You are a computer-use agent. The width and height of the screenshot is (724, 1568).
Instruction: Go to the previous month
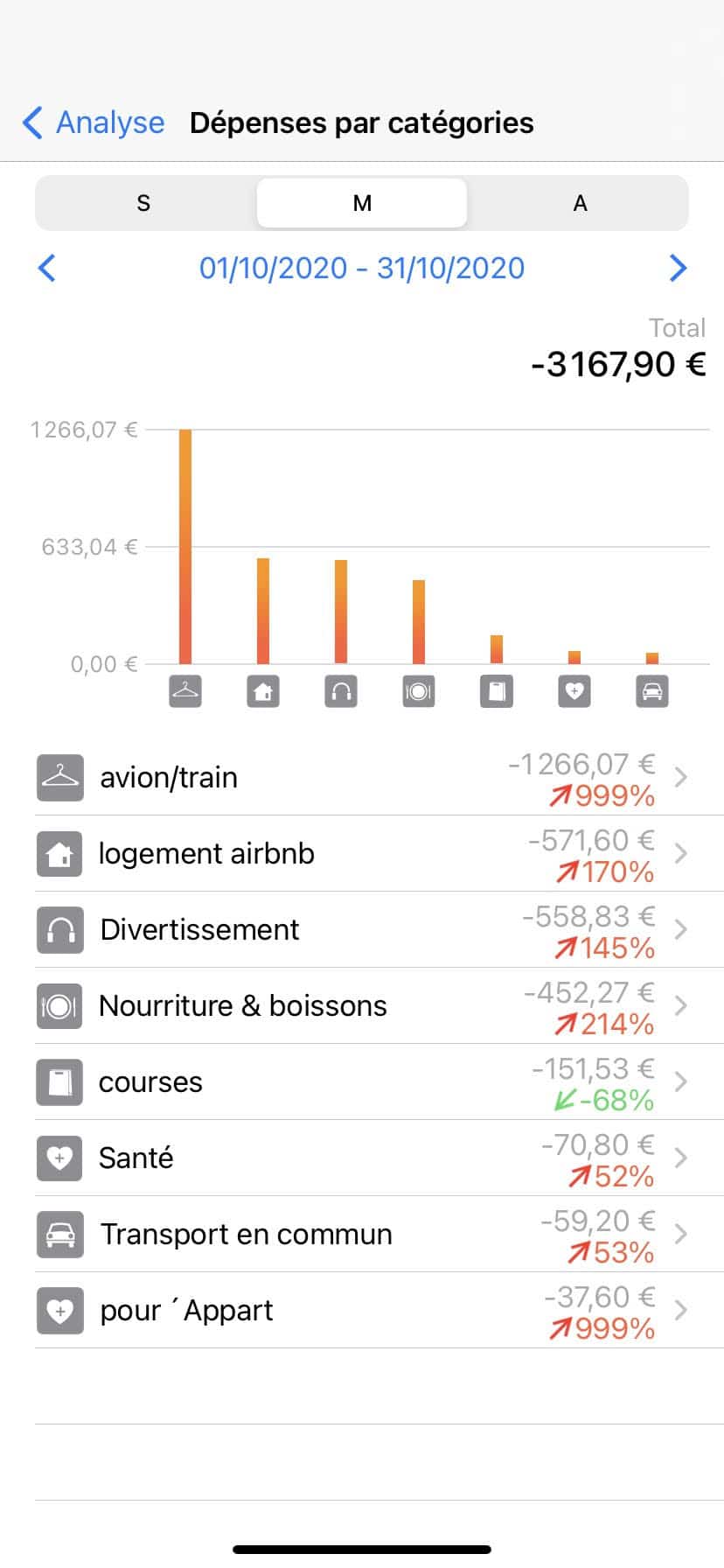point(48,268)
